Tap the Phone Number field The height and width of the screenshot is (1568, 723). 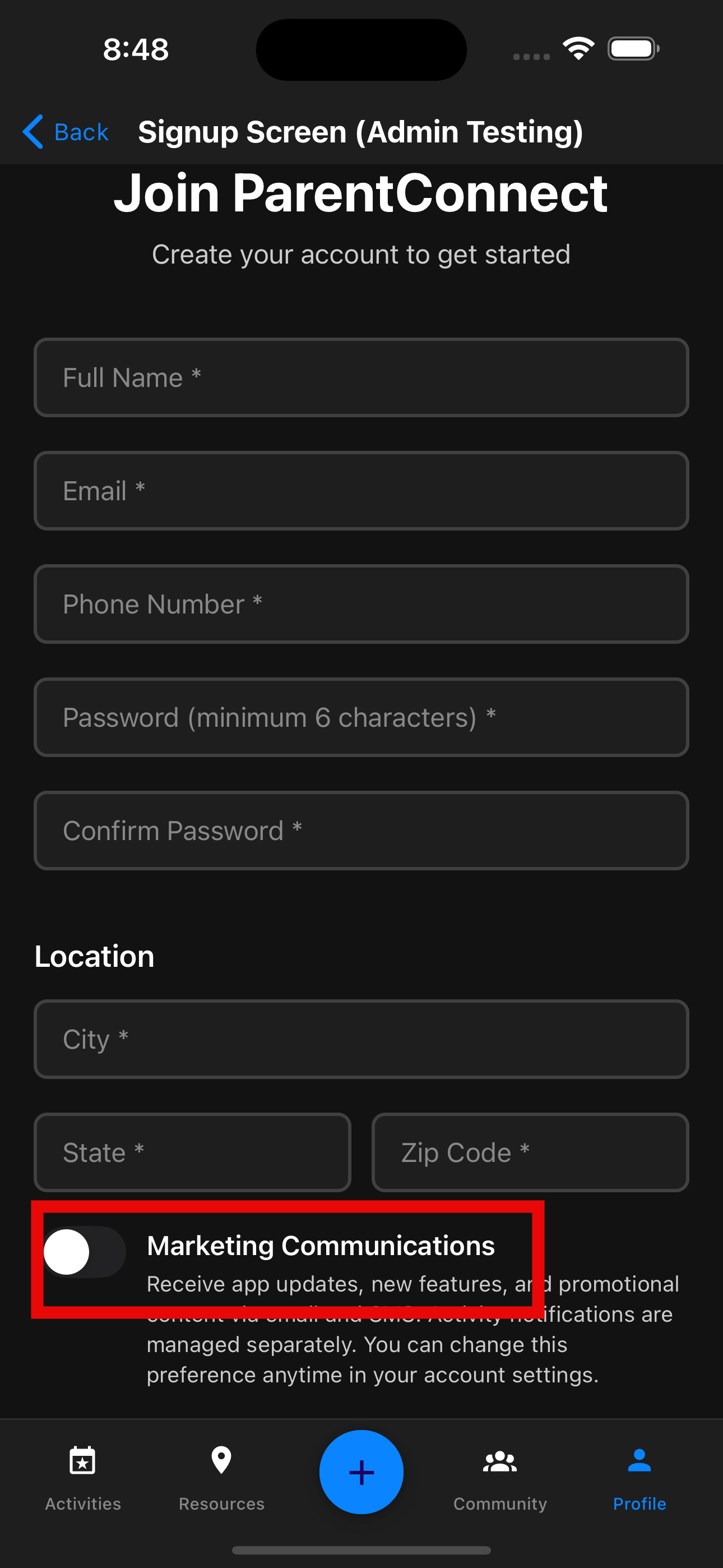(x=361, y=604)
